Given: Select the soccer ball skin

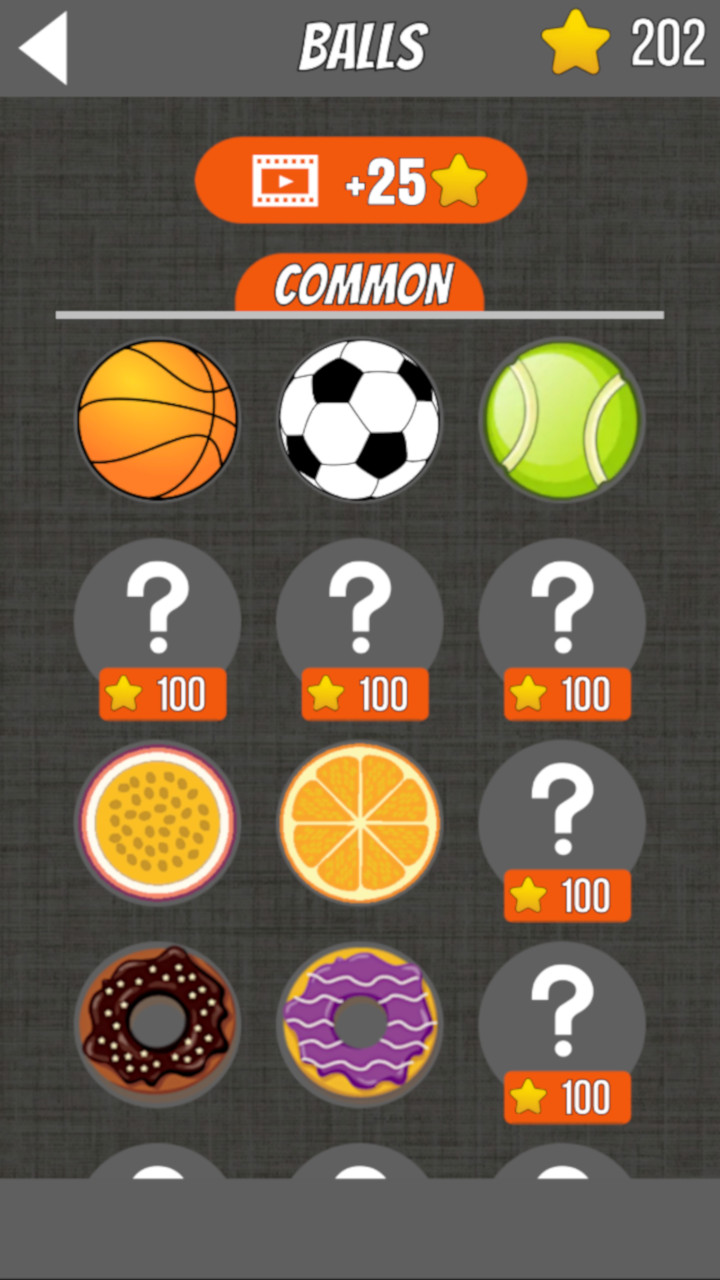Looking at the screenshot, I should (x=360, y=420).
